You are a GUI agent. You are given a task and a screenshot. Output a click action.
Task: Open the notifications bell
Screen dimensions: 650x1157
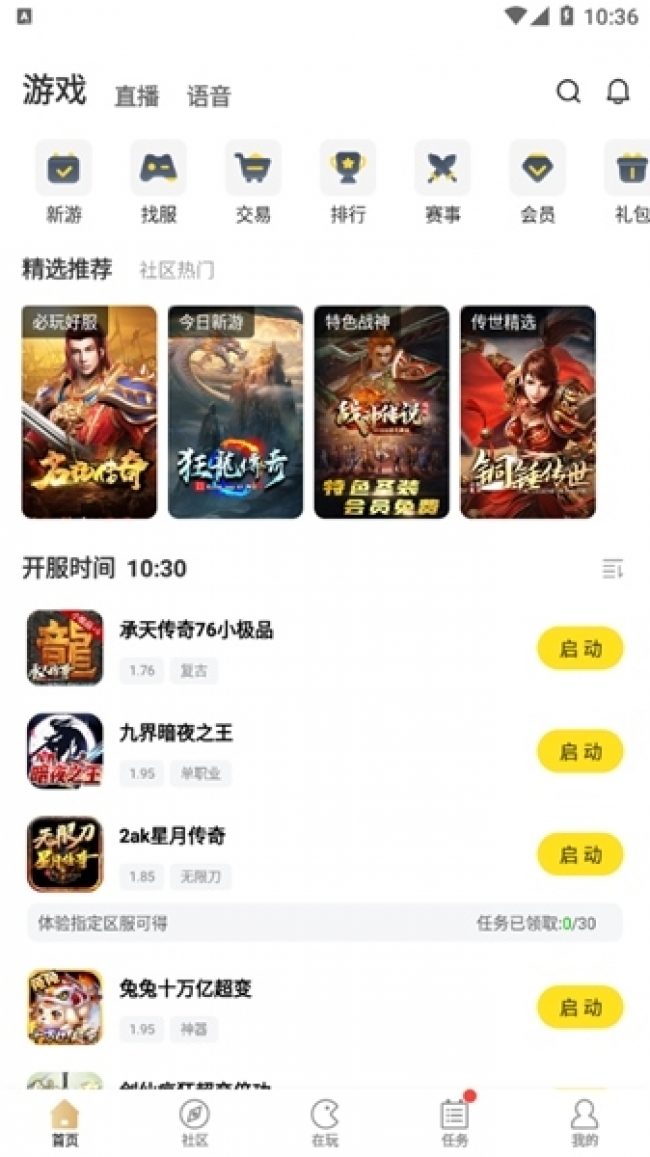click(619, 92)
